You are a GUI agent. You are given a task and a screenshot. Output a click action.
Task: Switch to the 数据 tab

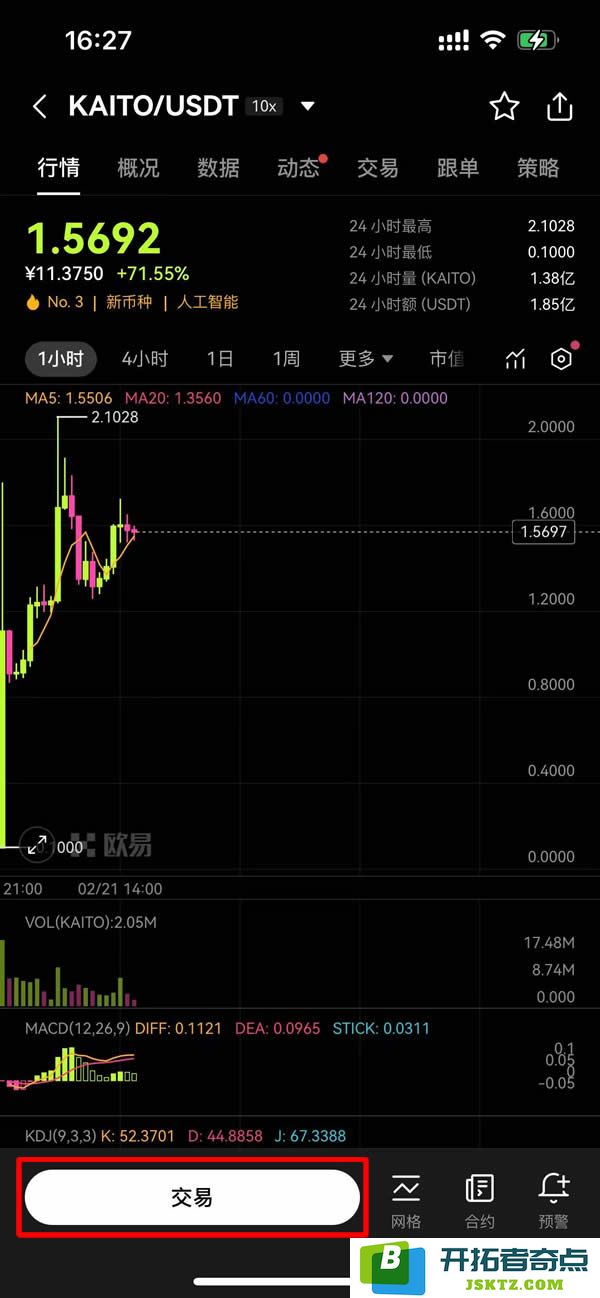pos(218,168)
